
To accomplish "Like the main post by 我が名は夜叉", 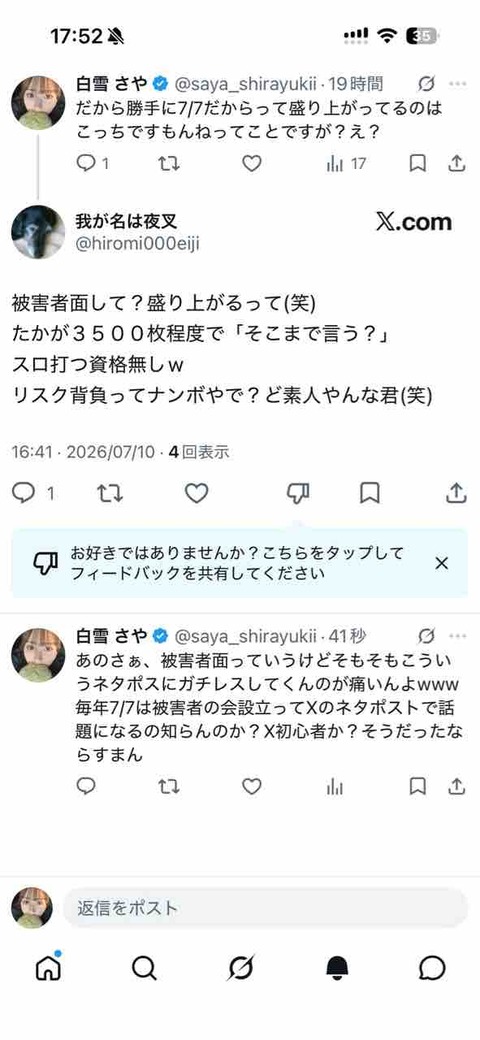I will (x=196, y=493).
